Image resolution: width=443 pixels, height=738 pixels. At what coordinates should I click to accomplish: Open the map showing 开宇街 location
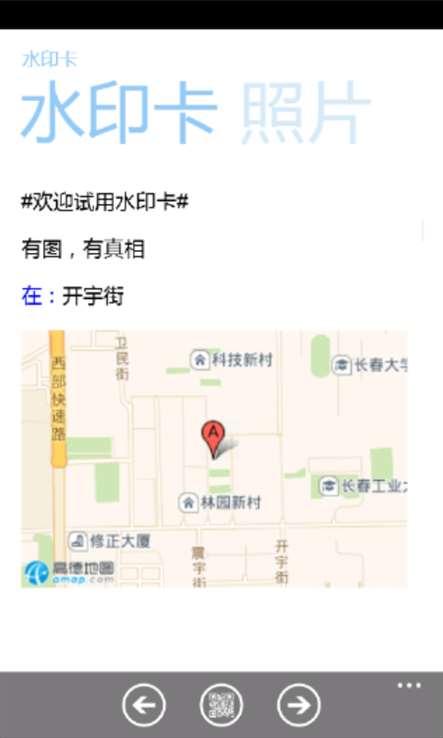(214, 459)
